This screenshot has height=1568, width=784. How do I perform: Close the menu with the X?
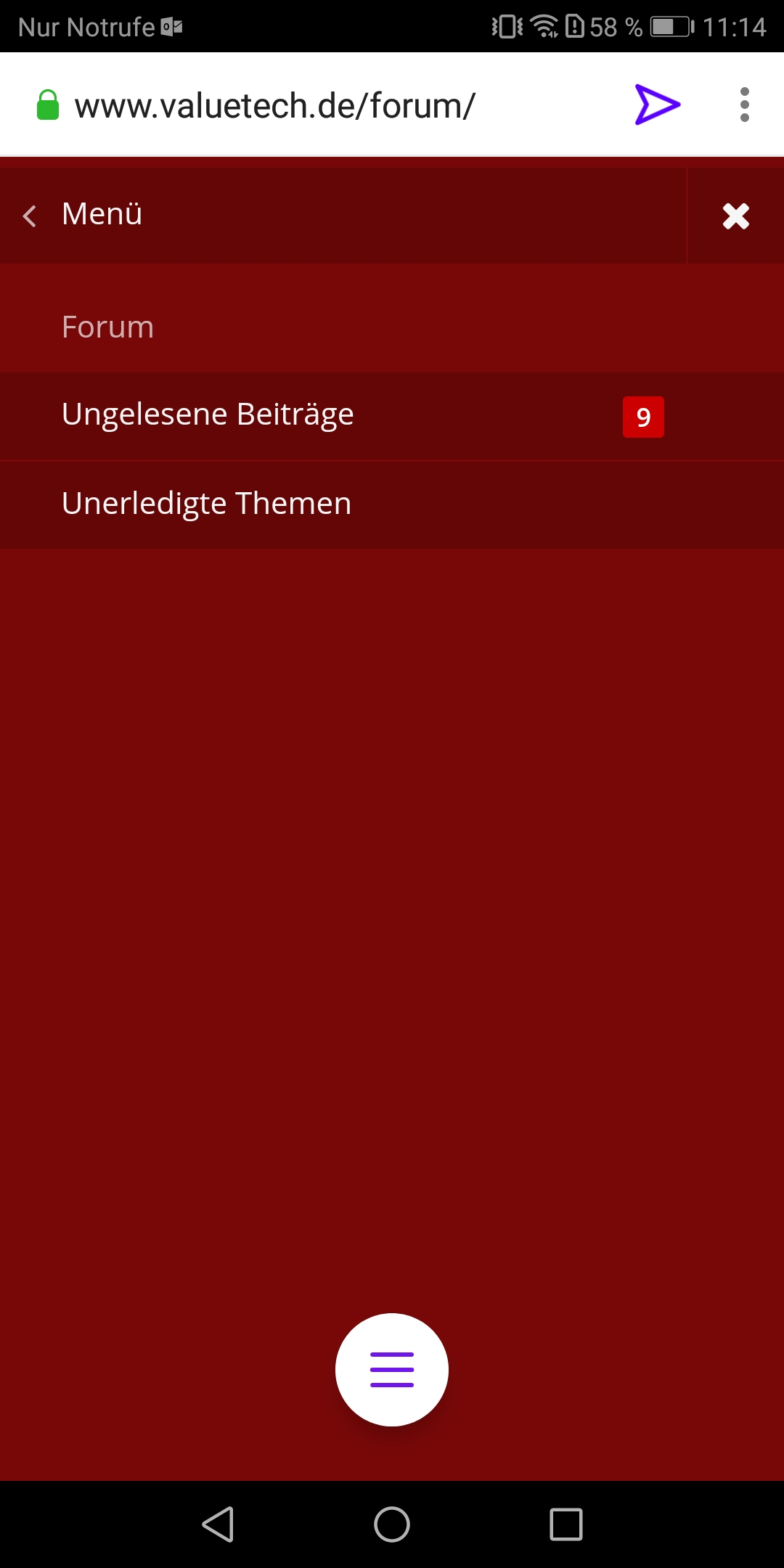[x=735, y=216]
